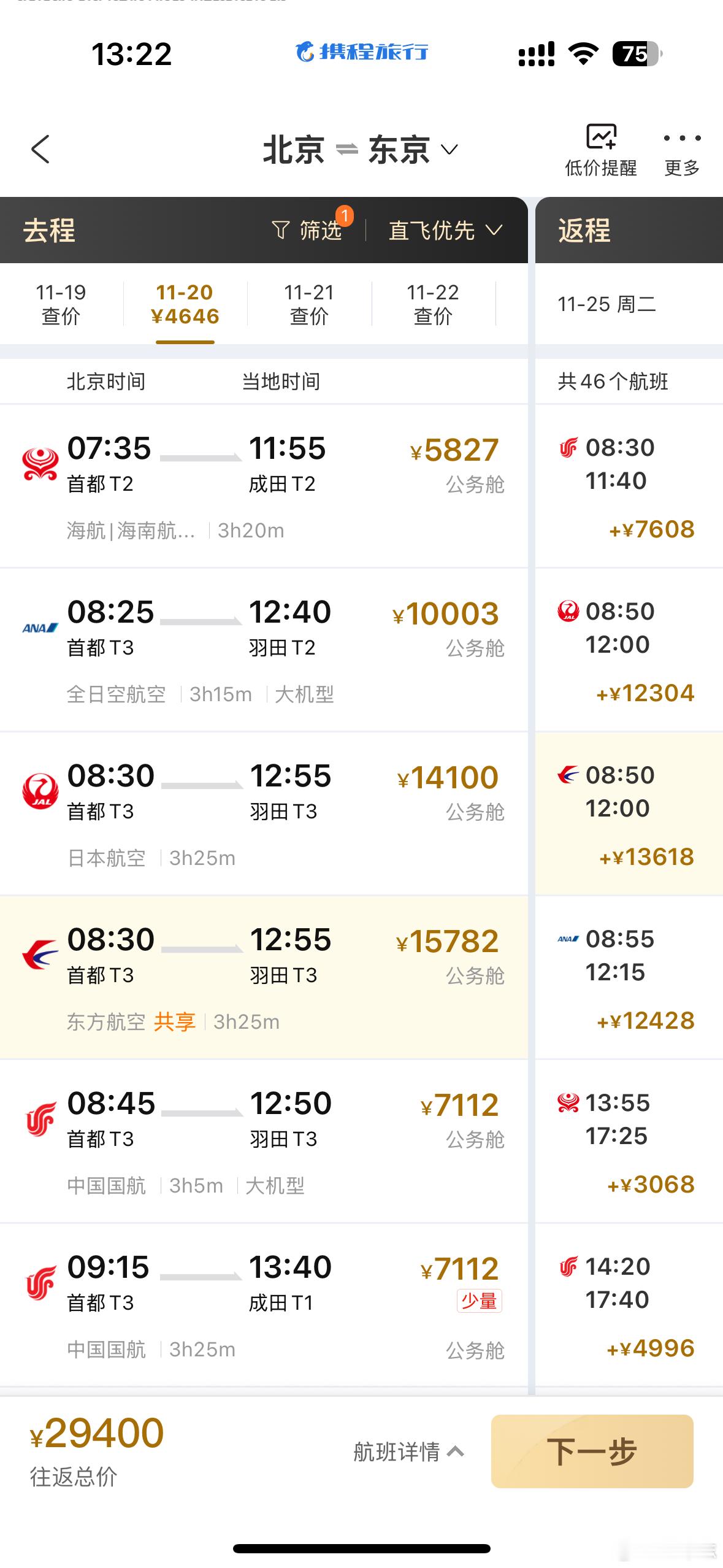Tap the 携程旅行 logo at top
The width and height of the screenshot is (723, 1568).
pyautogui.click(x=362, y=53)
